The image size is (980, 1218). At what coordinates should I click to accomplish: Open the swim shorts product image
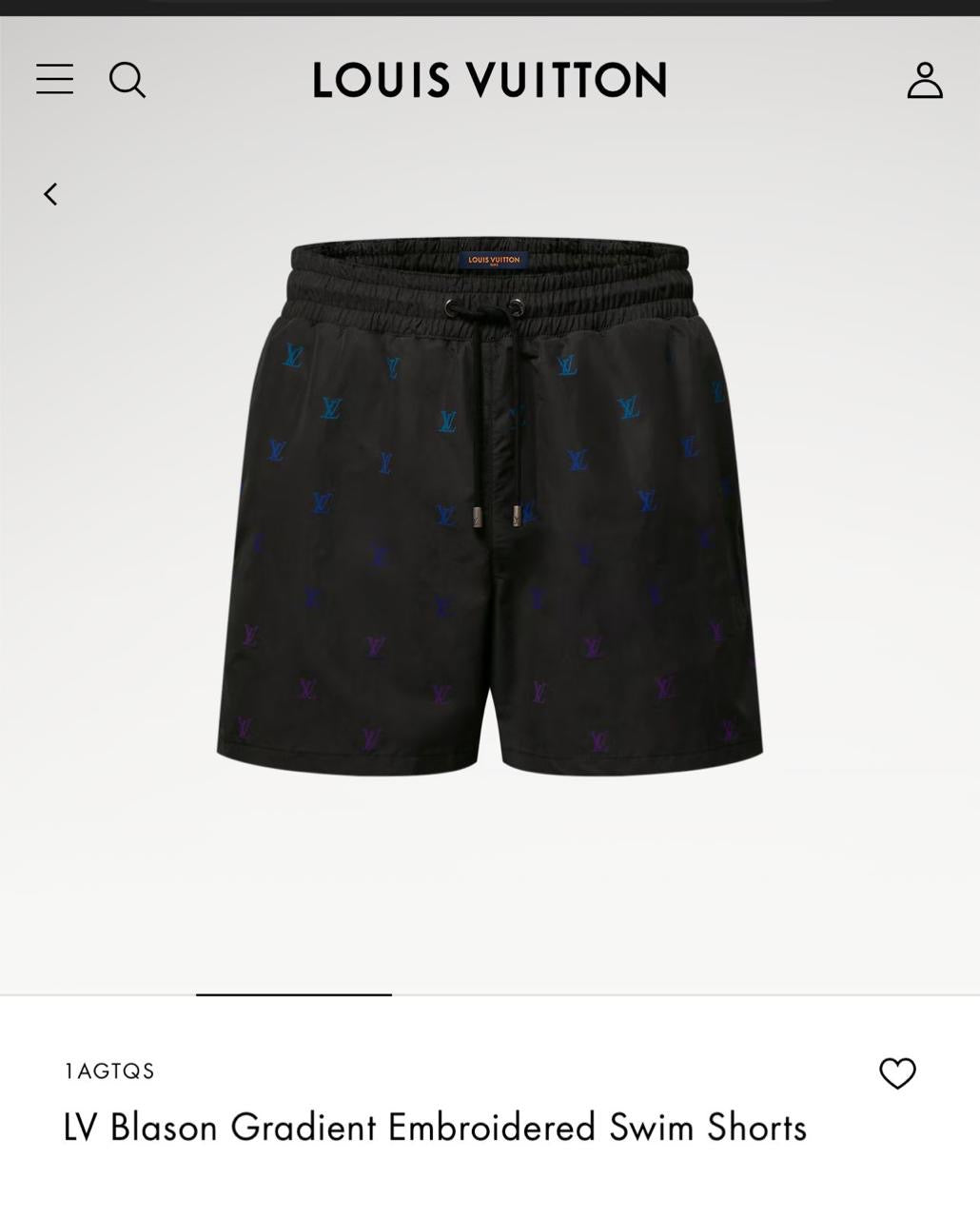489,506
